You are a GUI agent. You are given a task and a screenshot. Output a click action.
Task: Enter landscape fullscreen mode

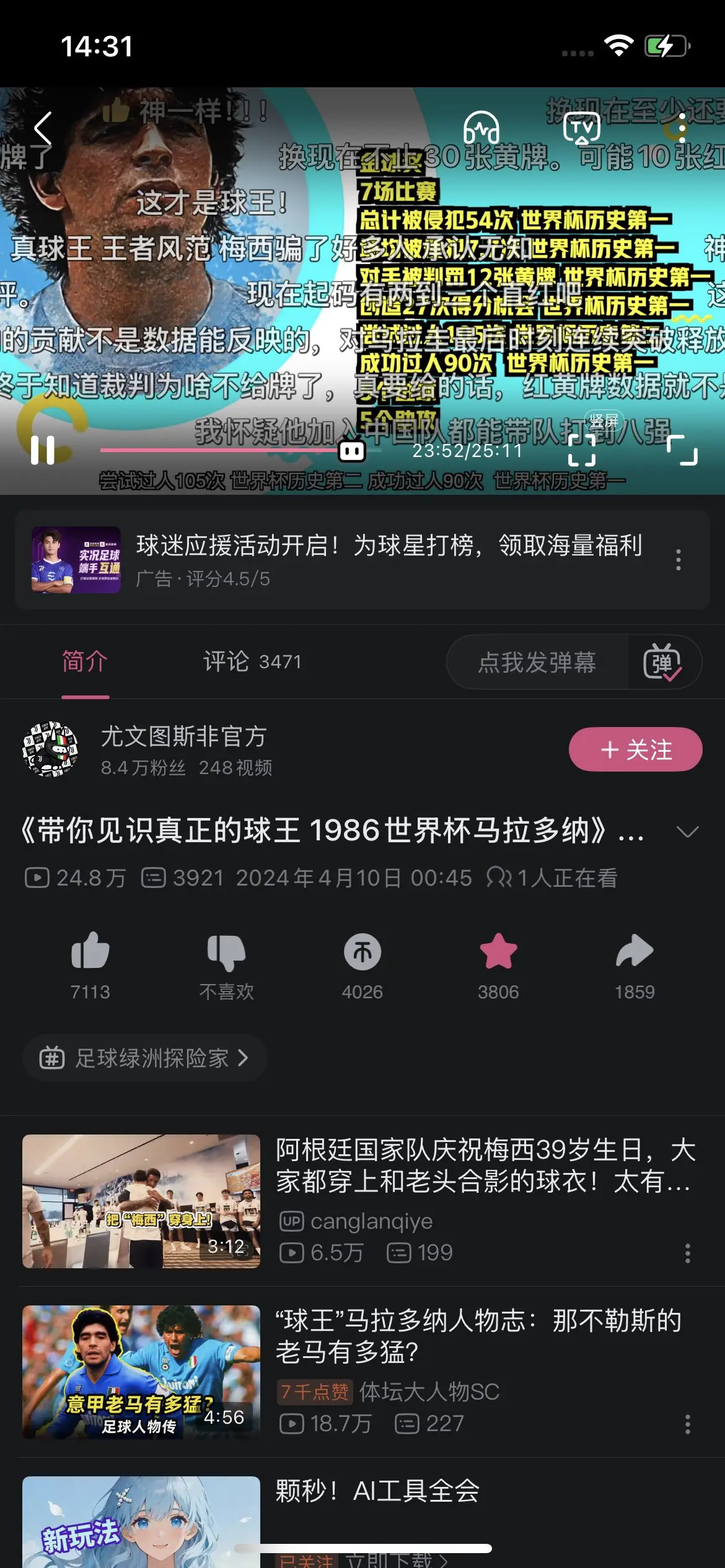coord(682,450)
